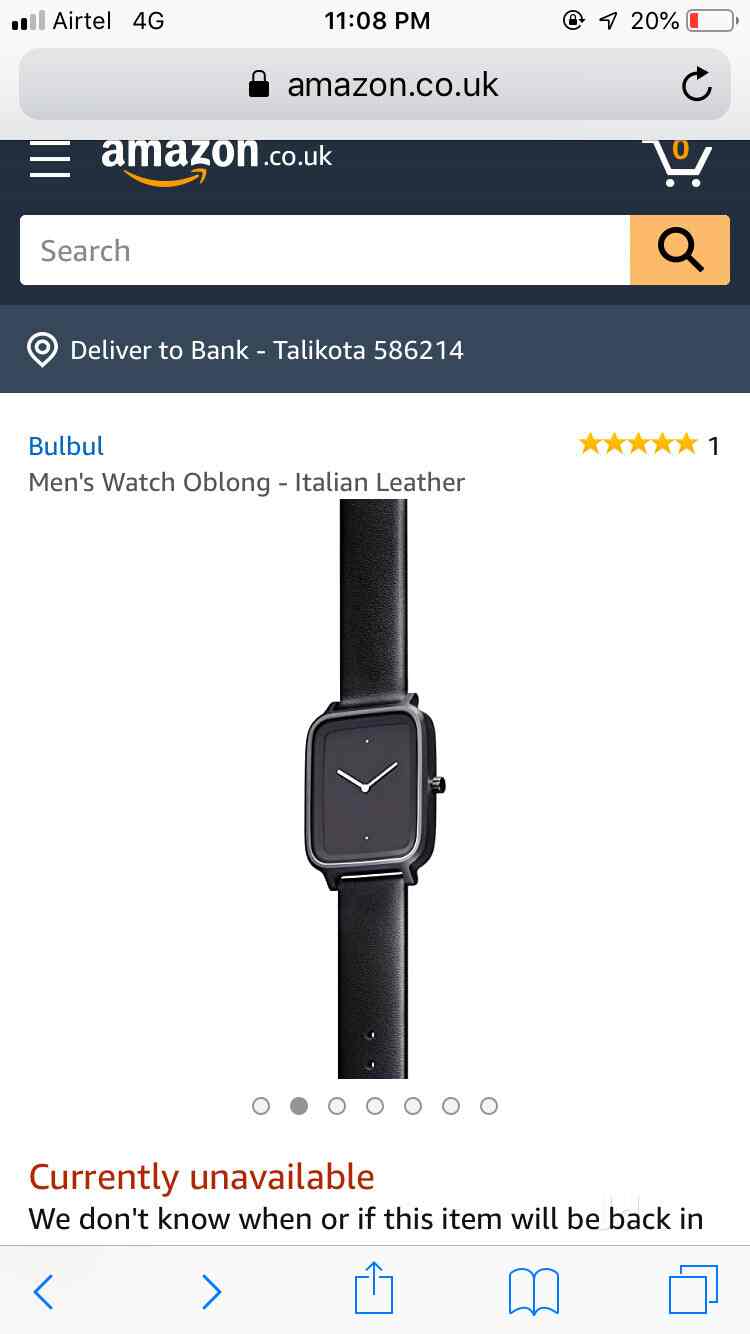The height and width of the screenshot is (1334, 750).
Task: Tap the orange search magnifier button
Action: [x=680, y=250]
